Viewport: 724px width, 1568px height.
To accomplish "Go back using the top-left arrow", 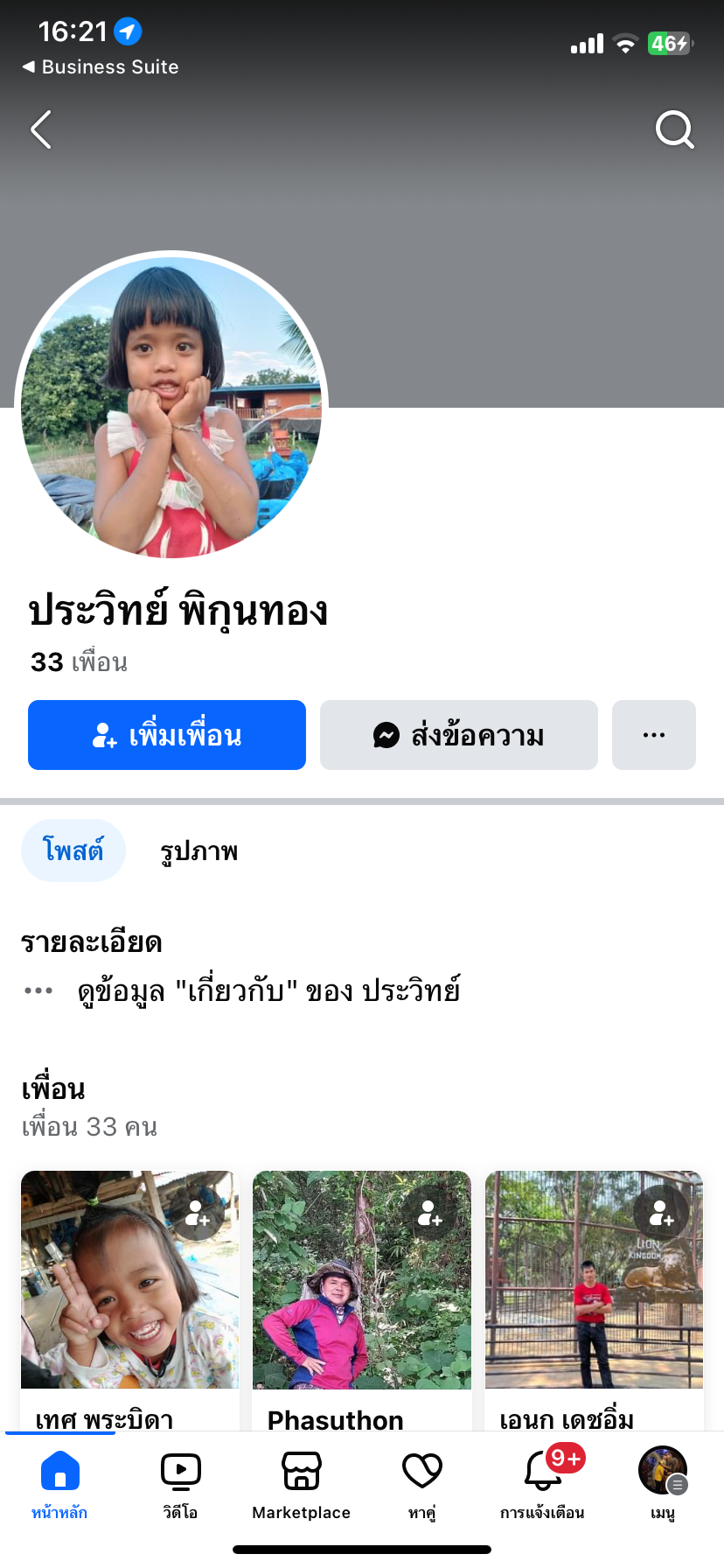I will (41, 130).
